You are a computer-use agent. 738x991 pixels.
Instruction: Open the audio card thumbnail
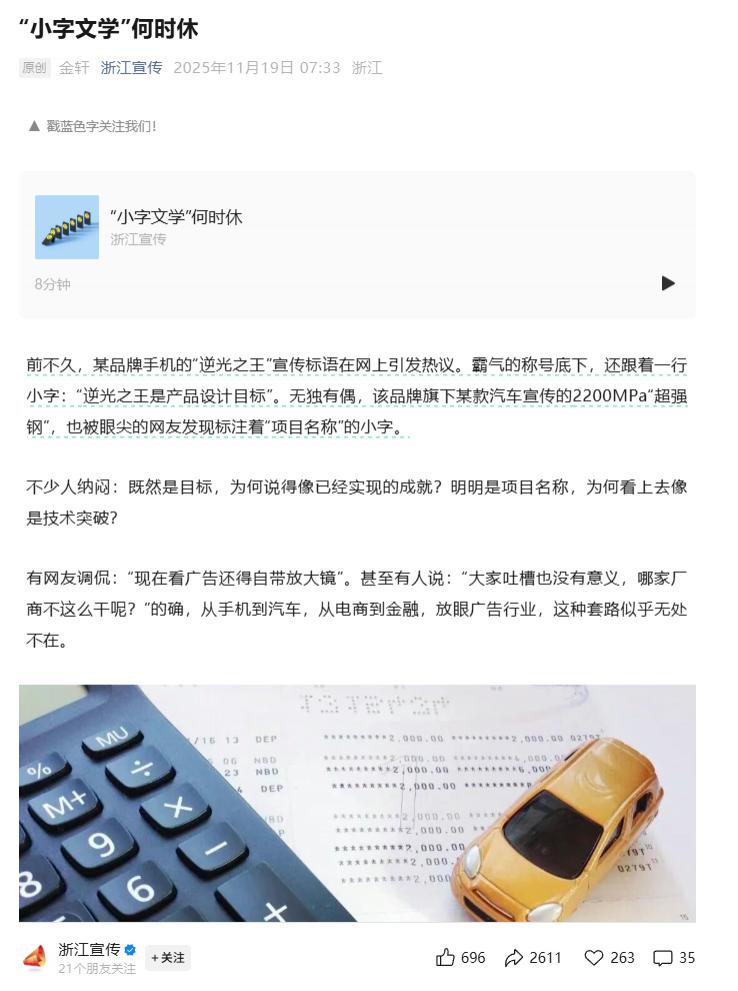pyautogui.click(x=67, y=227)
